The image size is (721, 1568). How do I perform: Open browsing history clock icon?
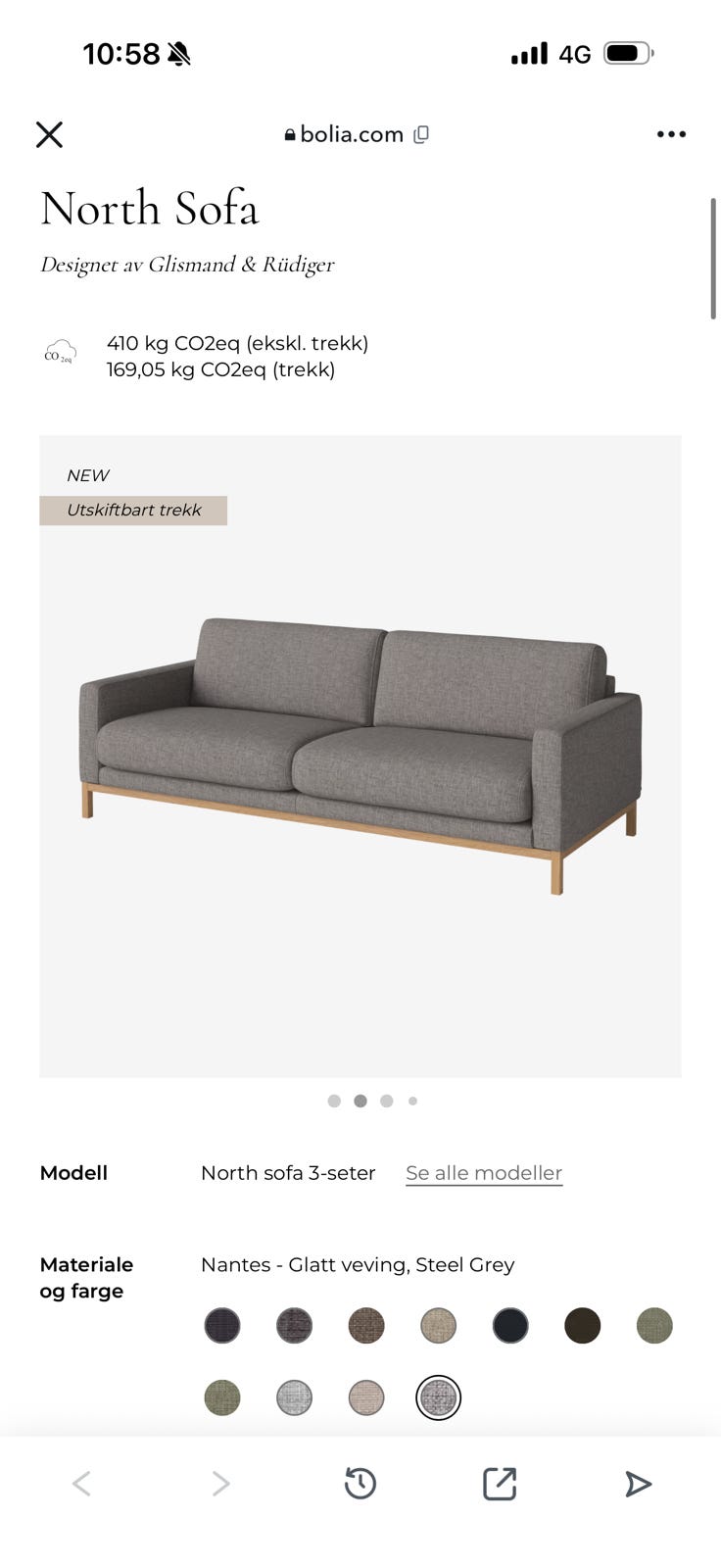[360, 1484]
